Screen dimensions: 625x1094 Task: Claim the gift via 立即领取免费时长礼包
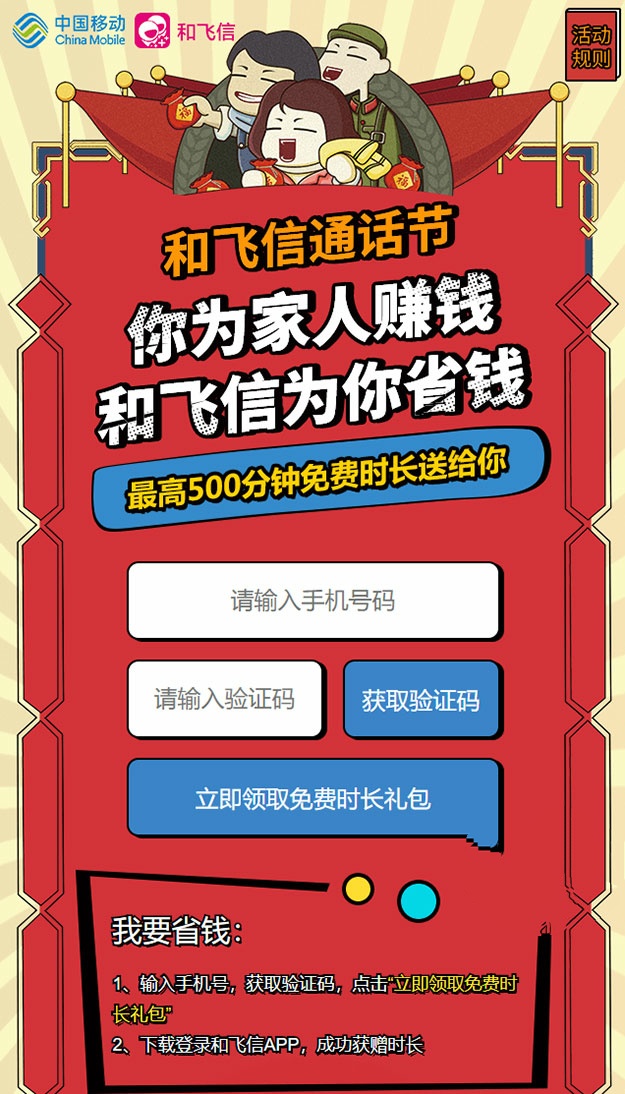[313, 798]
